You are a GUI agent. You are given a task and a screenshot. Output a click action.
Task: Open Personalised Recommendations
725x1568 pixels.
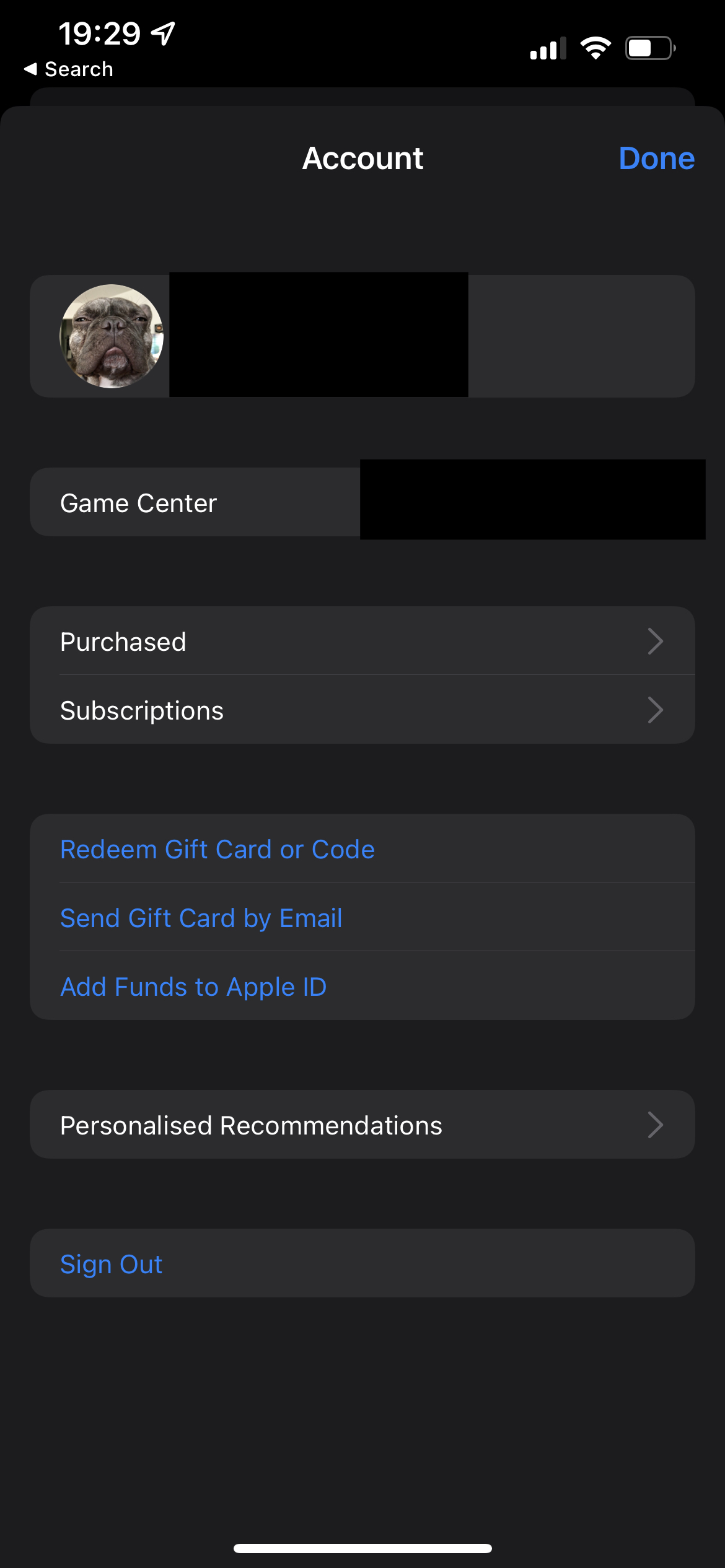[x=362, y=1125]
